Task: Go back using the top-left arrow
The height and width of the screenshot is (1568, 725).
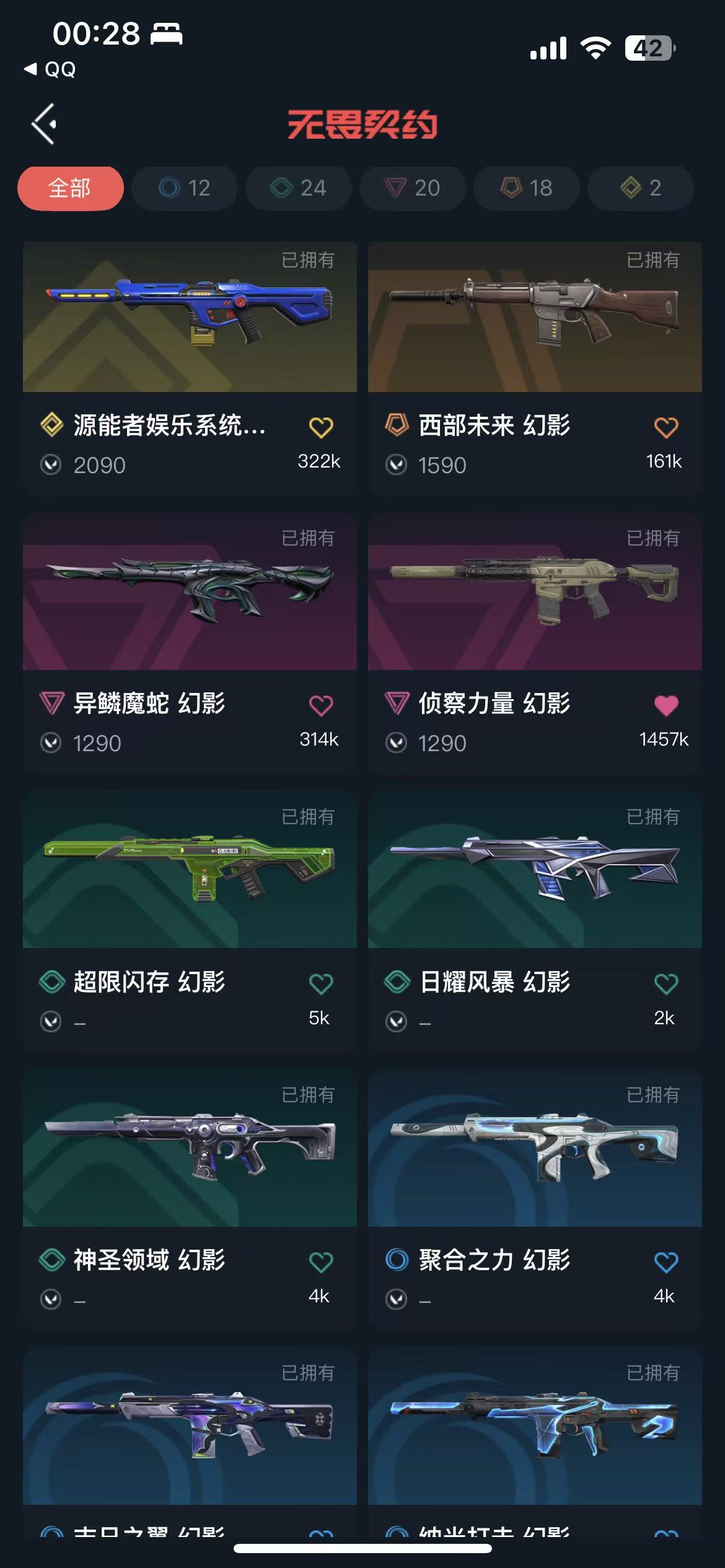Action: (44, 124)
